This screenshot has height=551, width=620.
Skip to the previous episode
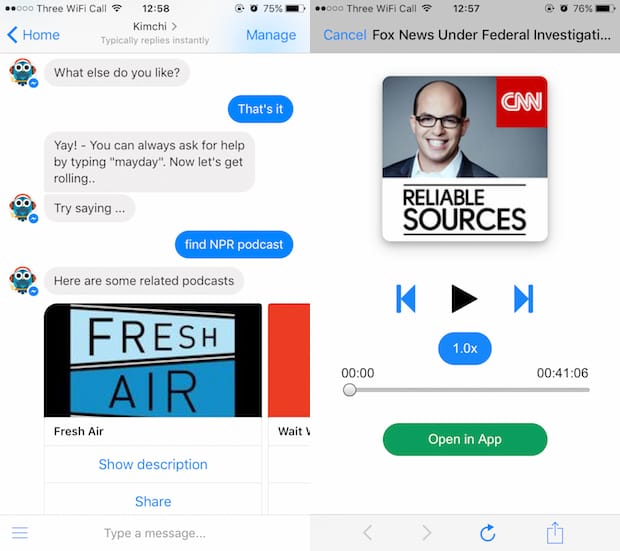coord(406,298)
